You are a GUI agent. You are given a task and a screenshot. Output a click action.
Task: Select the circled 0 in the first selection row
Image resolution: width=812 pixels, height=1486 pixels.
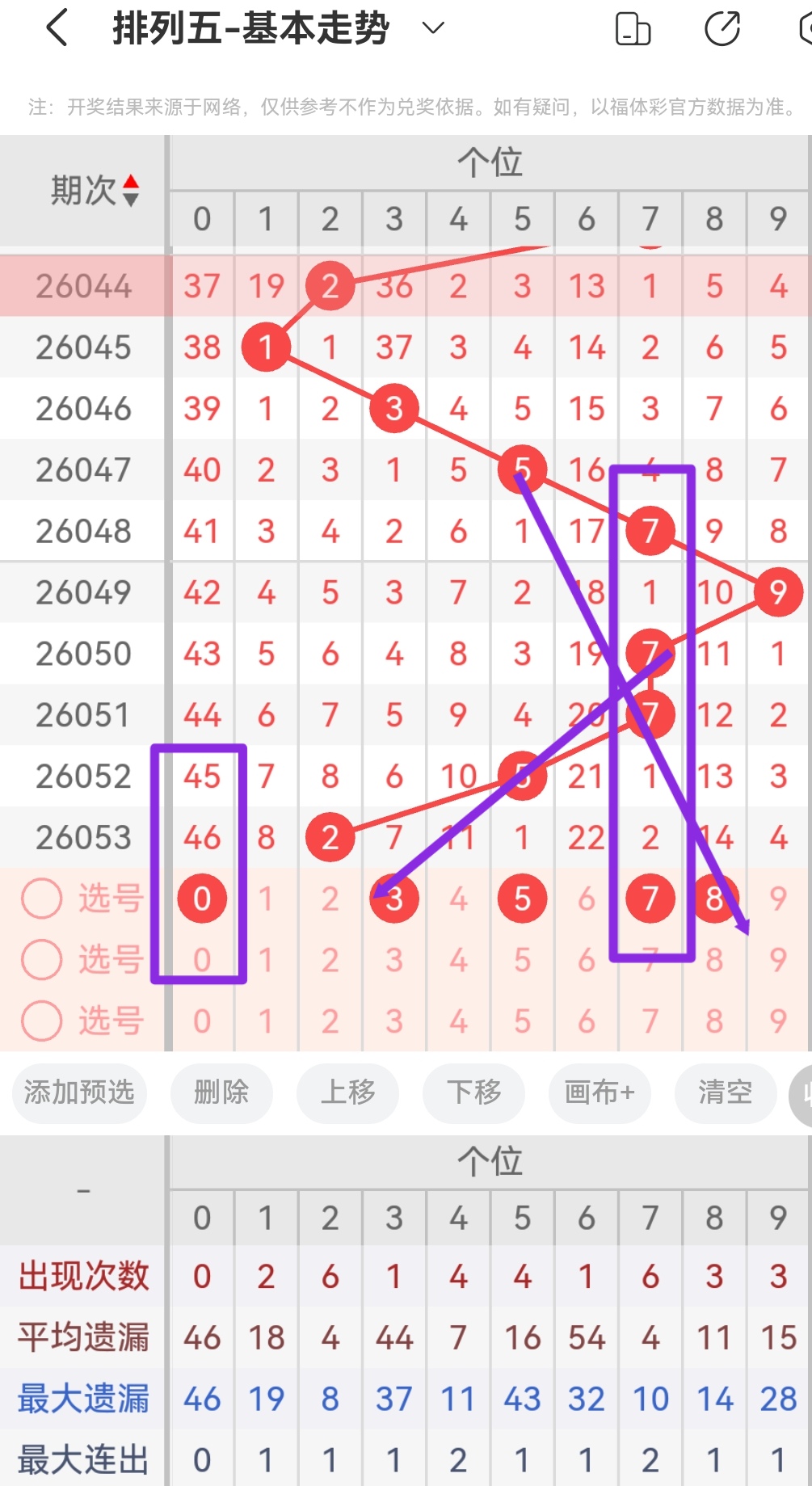(x=202, y=898)
